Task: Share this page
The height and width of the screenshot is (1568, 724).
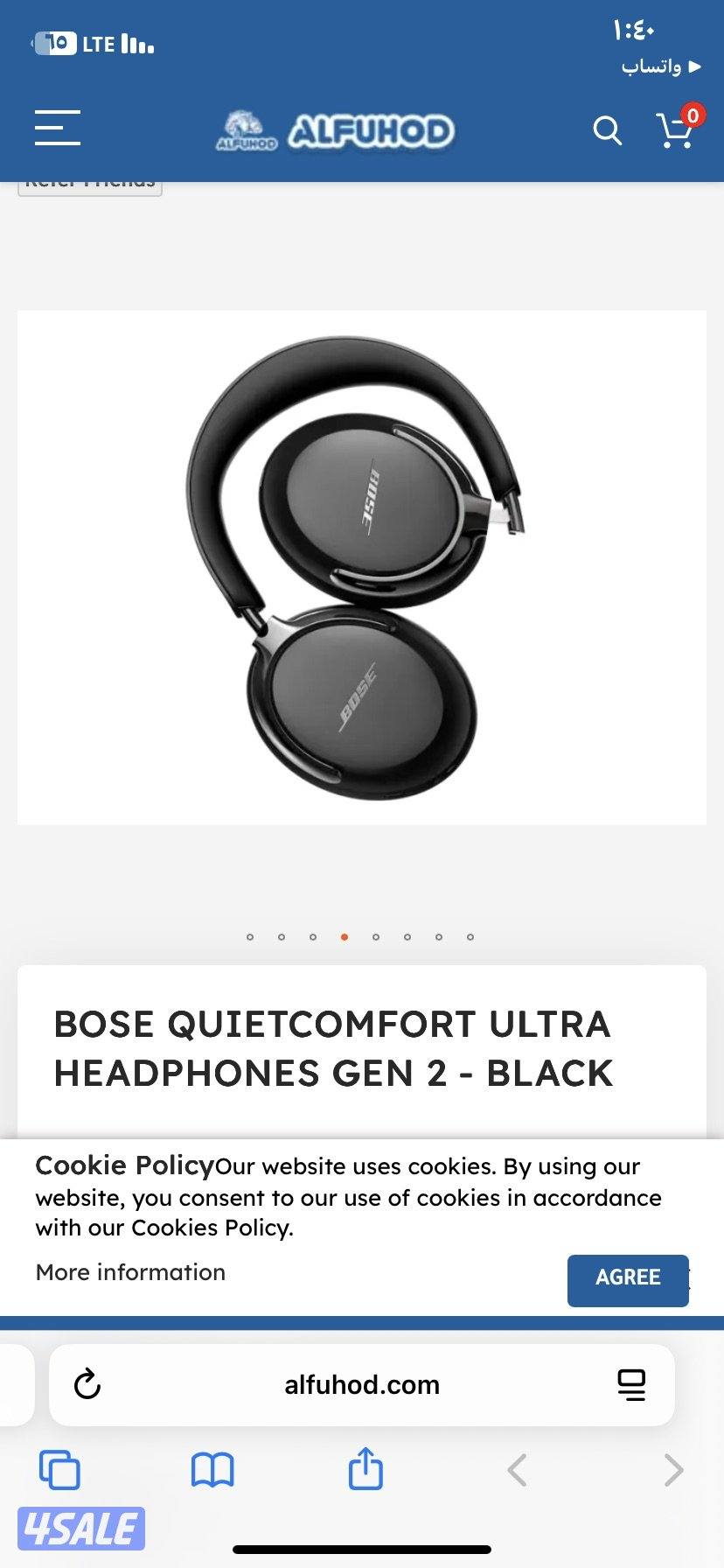Action: [x=365, y=1468]
